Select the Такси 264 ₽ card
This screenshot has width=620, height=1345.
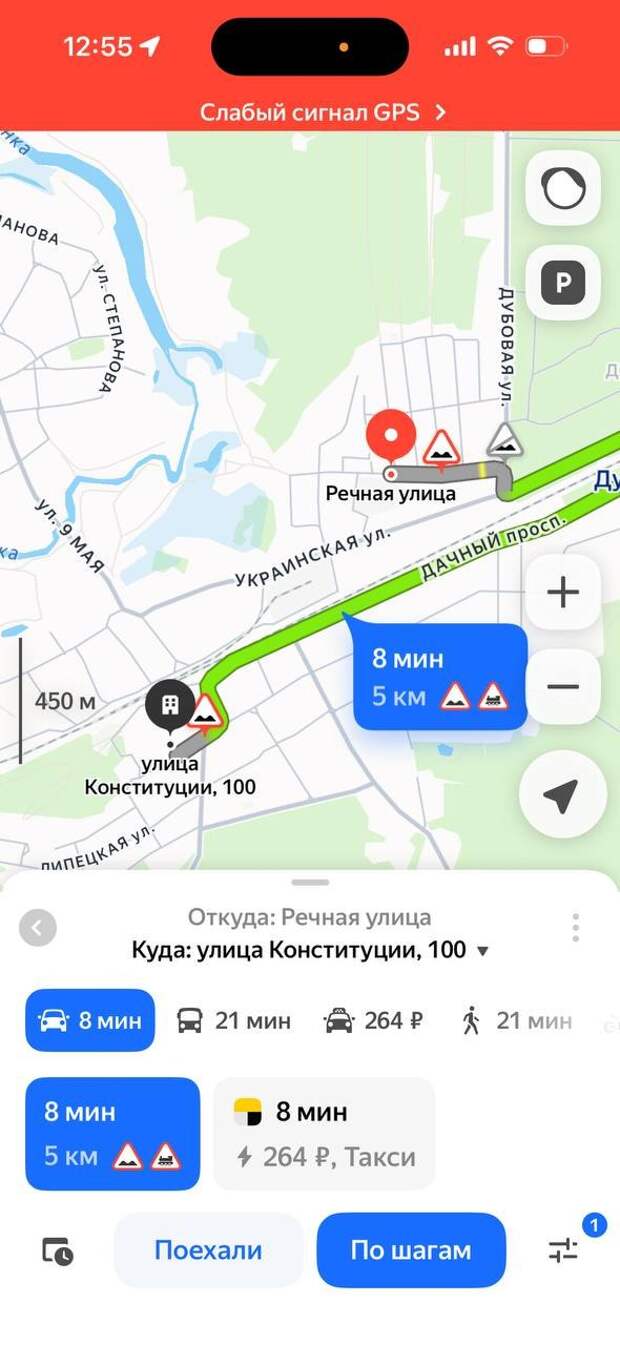coord(324,1134)
